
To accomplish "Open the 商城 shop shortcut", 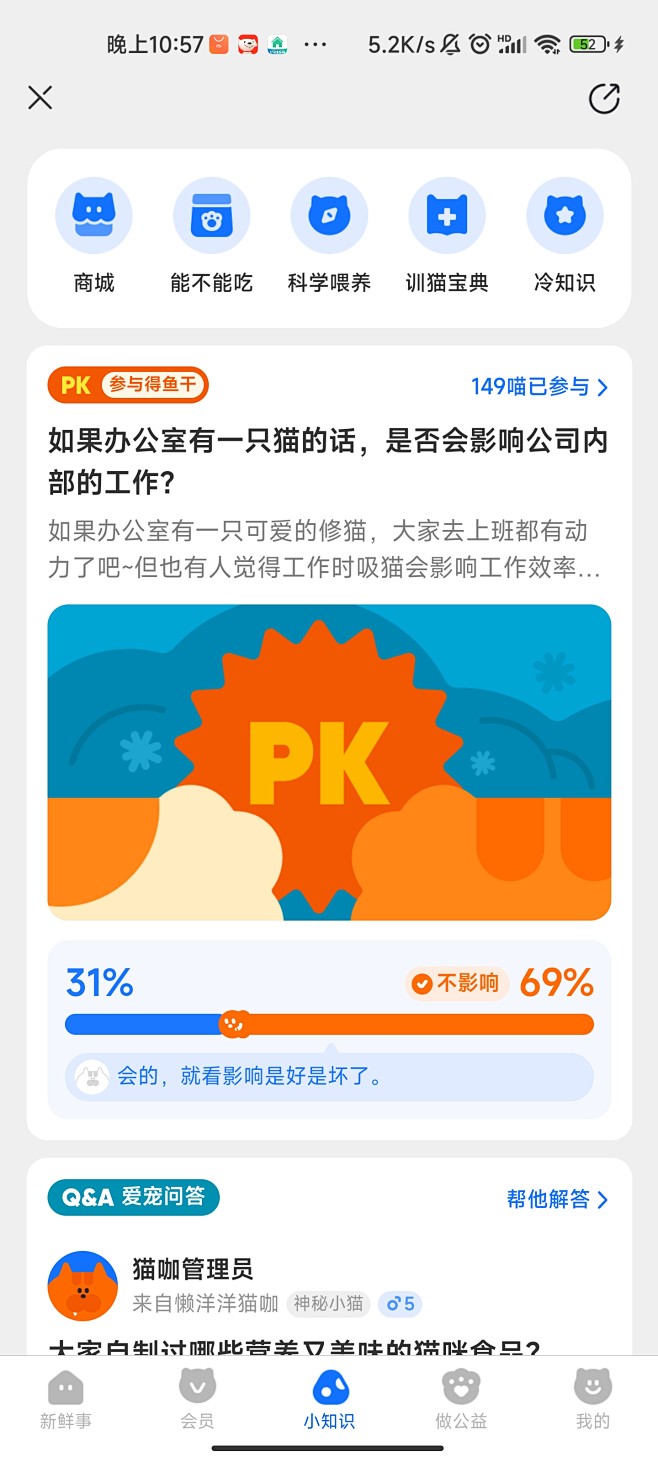I will [94, 236].
